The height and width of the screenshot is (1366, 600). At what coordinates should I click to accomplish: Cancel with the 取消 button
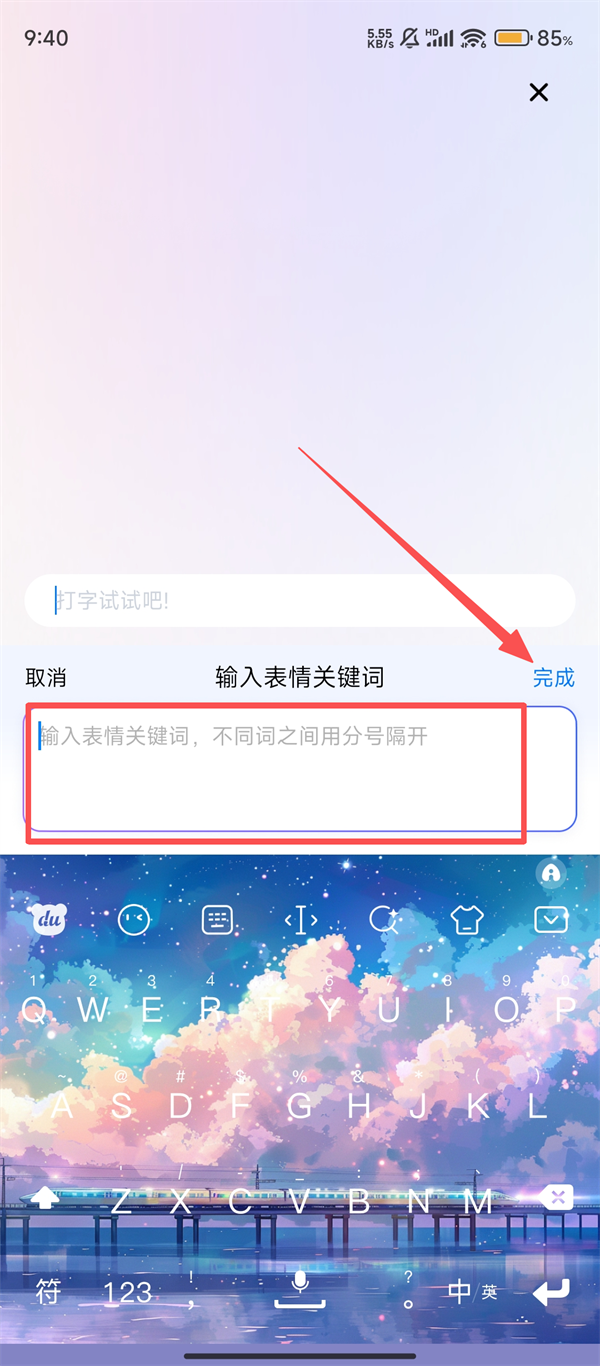pos(46,678)
